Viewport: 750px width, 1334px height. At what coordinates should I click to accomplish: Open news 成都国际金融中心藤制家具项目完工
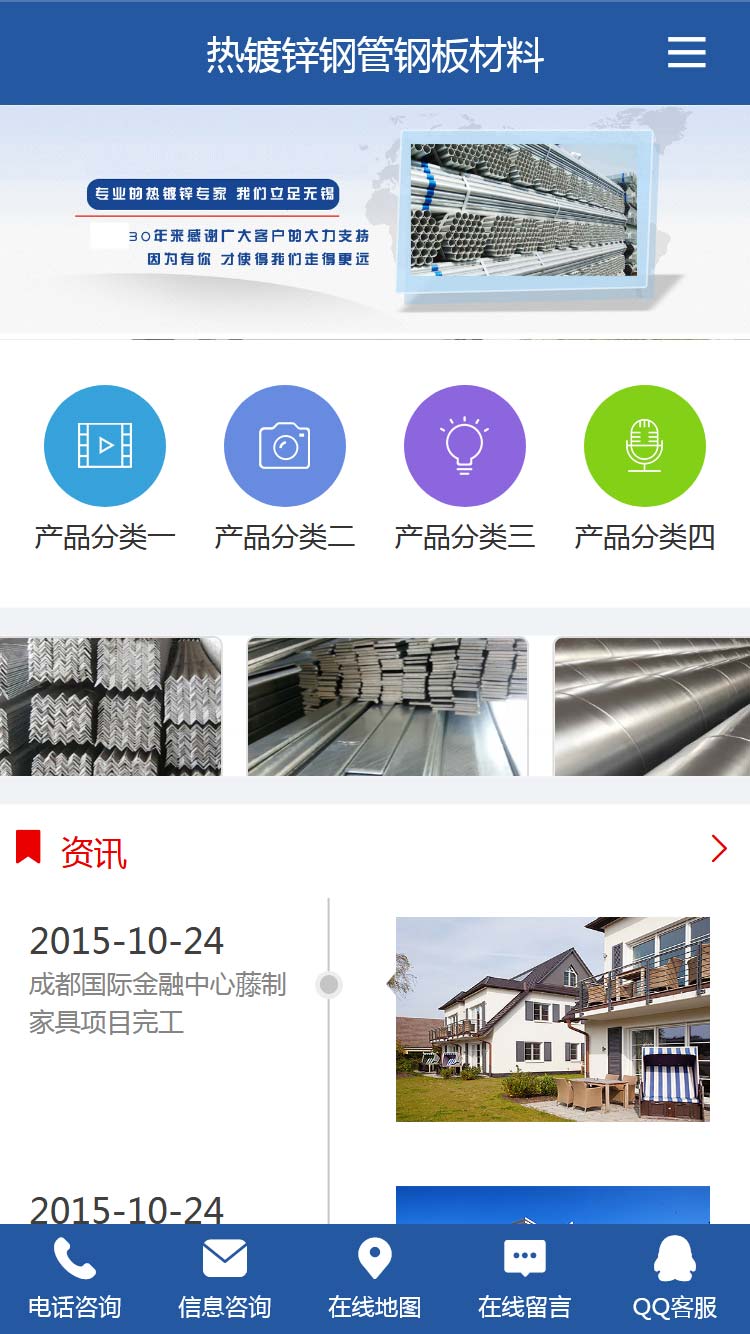[x=157, y=1003]
